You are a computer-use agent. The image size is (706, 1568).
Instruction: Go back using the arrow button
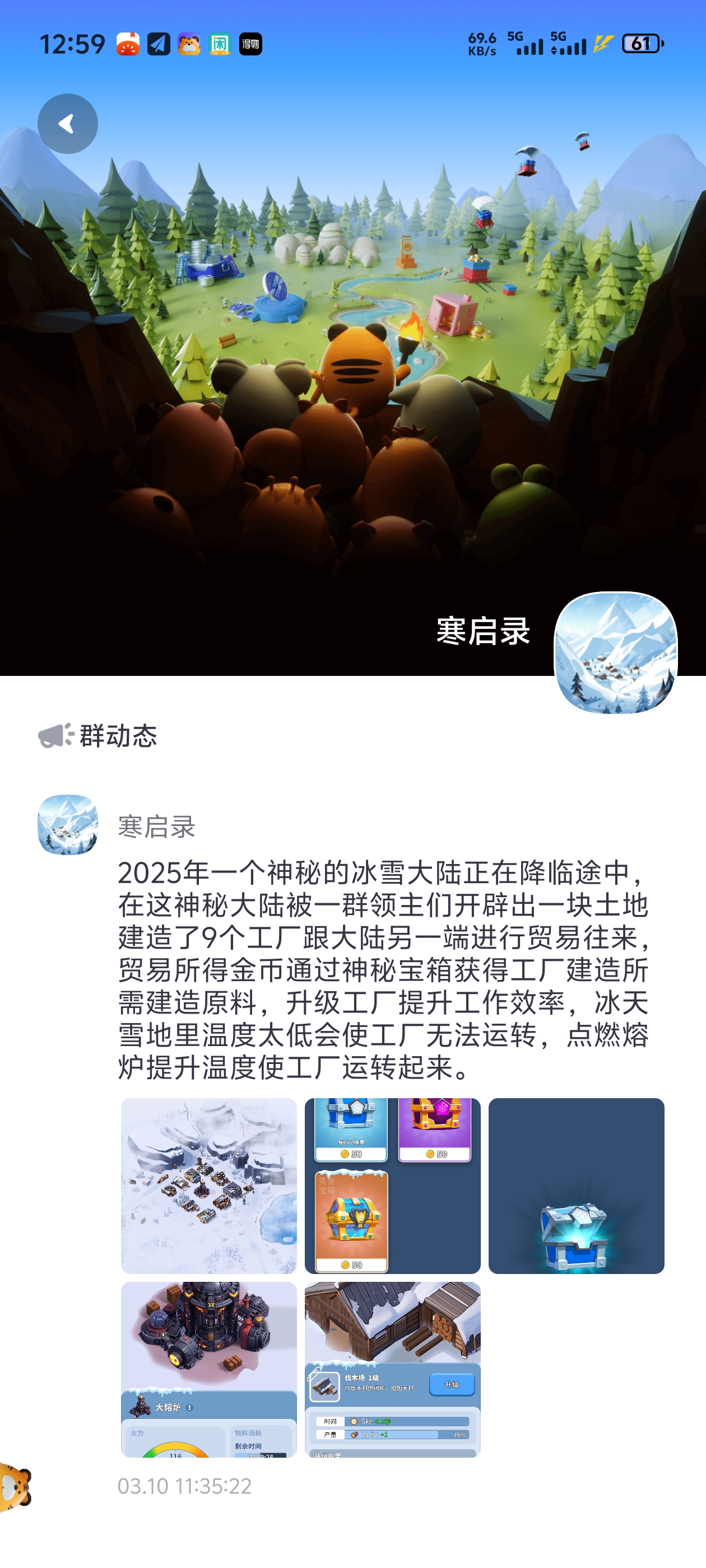tap(68, 124)
